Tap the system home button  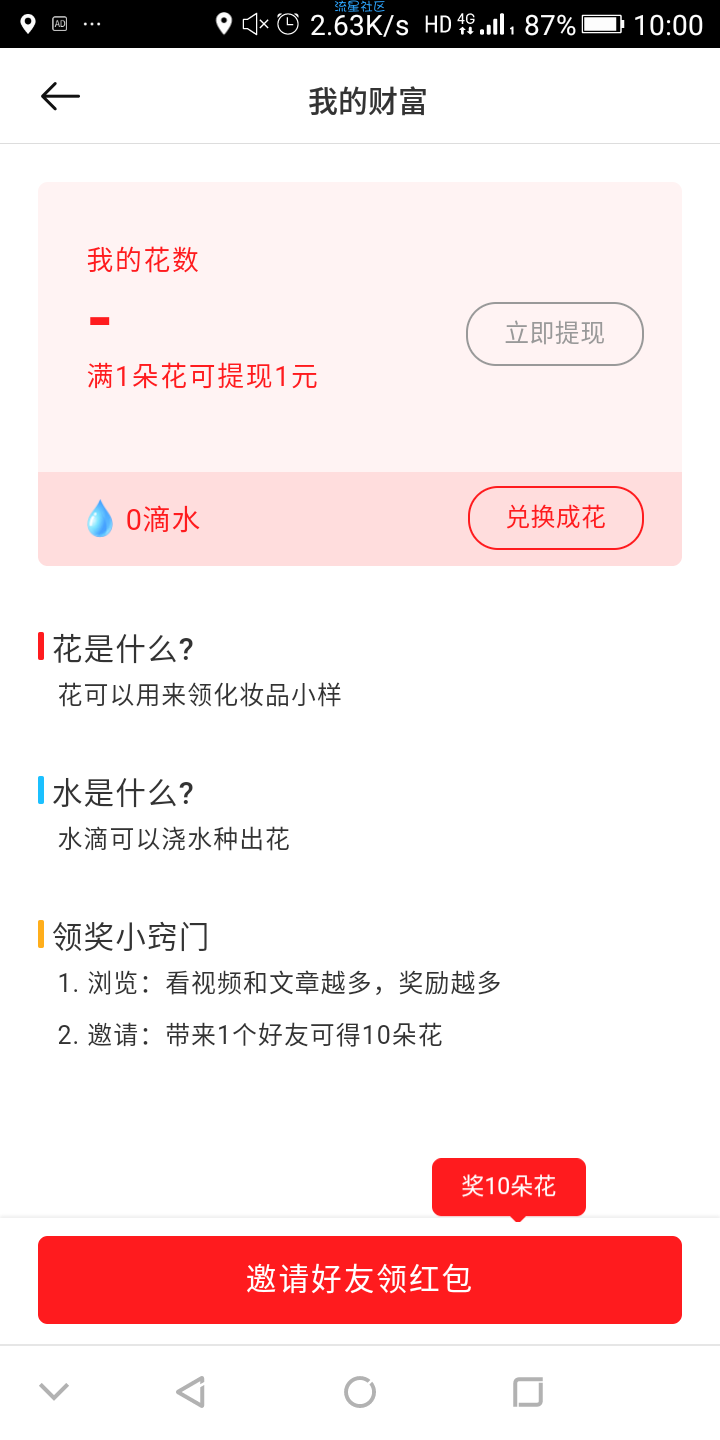coord(360,1392)
